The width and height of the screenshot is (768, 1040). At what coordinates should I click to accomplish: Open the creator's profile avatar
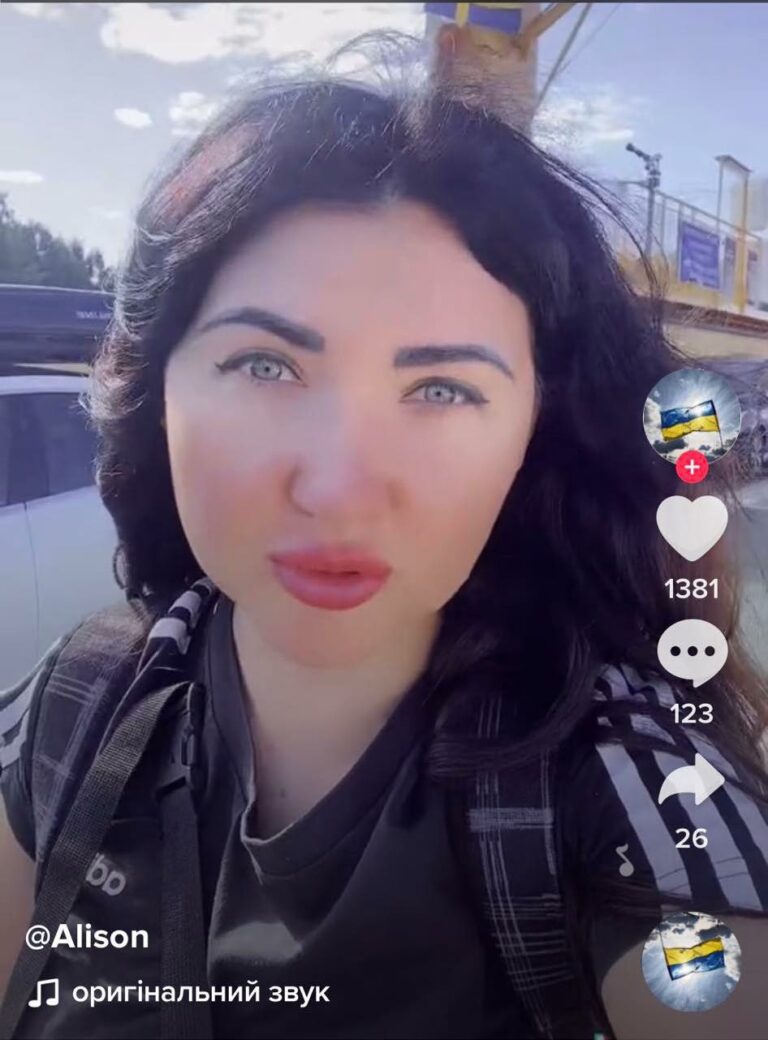tap(691, 415)
